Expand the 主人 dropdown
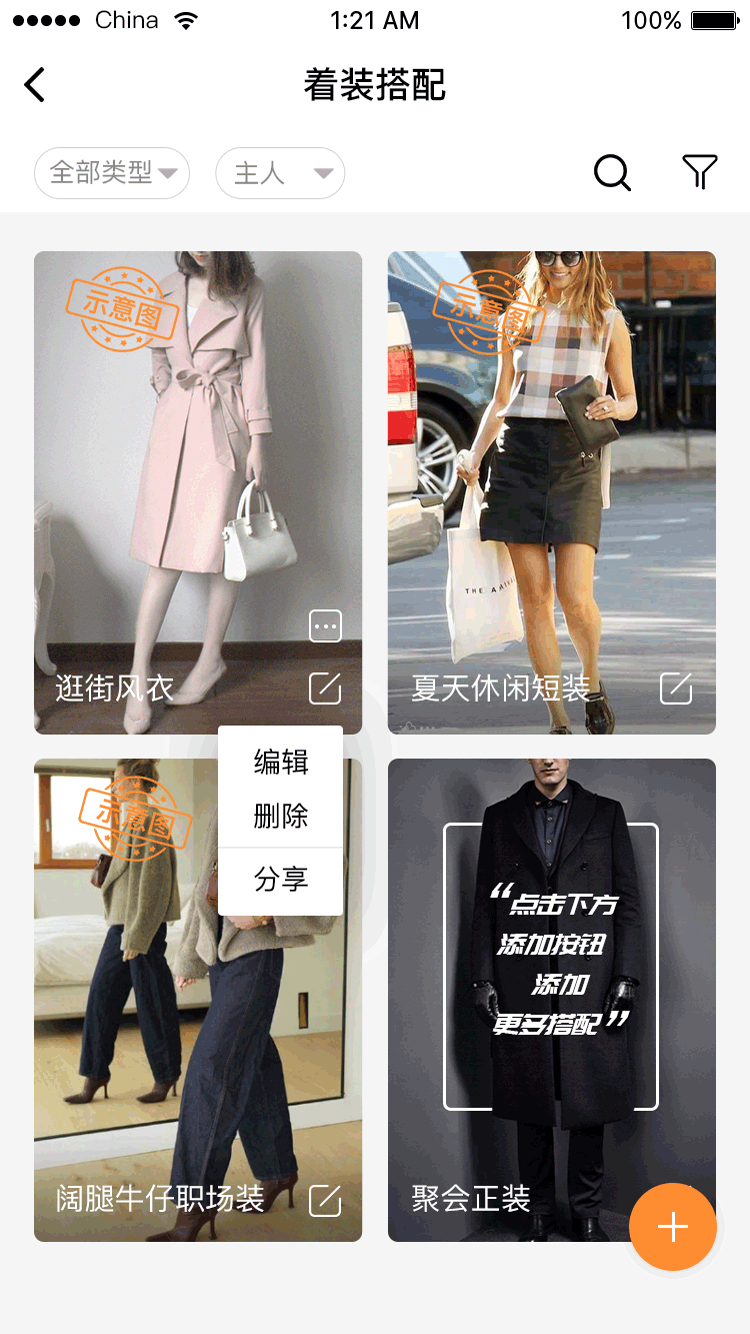The height and width of the screenshot is (1334, 750). tap(280, 173)
